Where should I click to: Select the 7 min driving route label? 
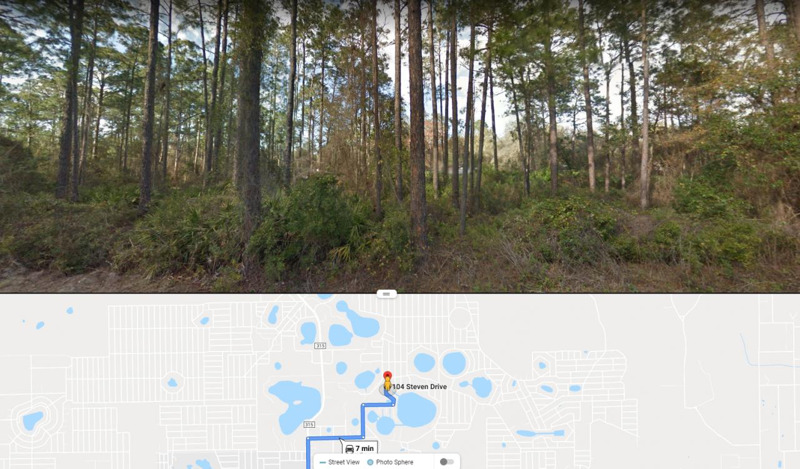pos(359,448)
